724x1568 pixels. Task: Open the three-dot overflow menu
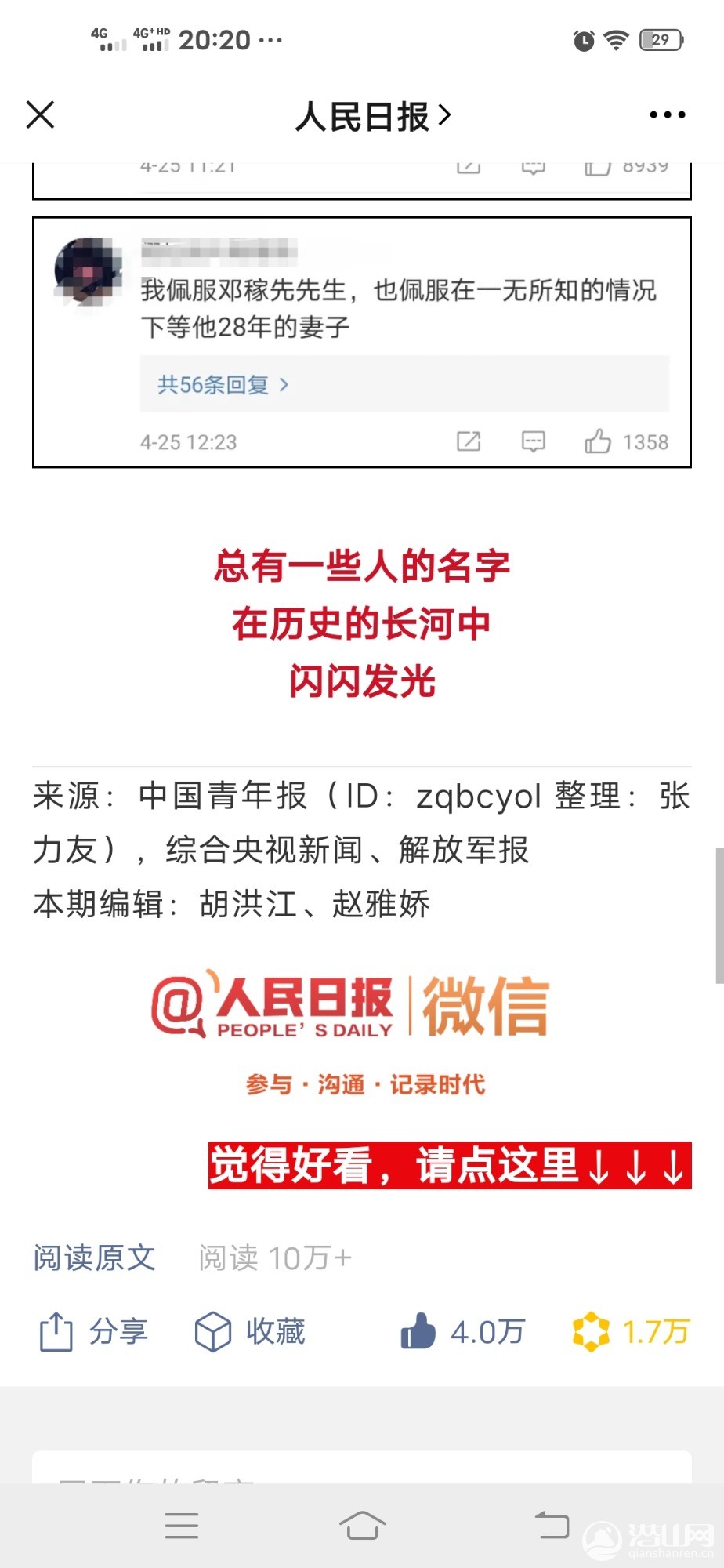(667, 115)
